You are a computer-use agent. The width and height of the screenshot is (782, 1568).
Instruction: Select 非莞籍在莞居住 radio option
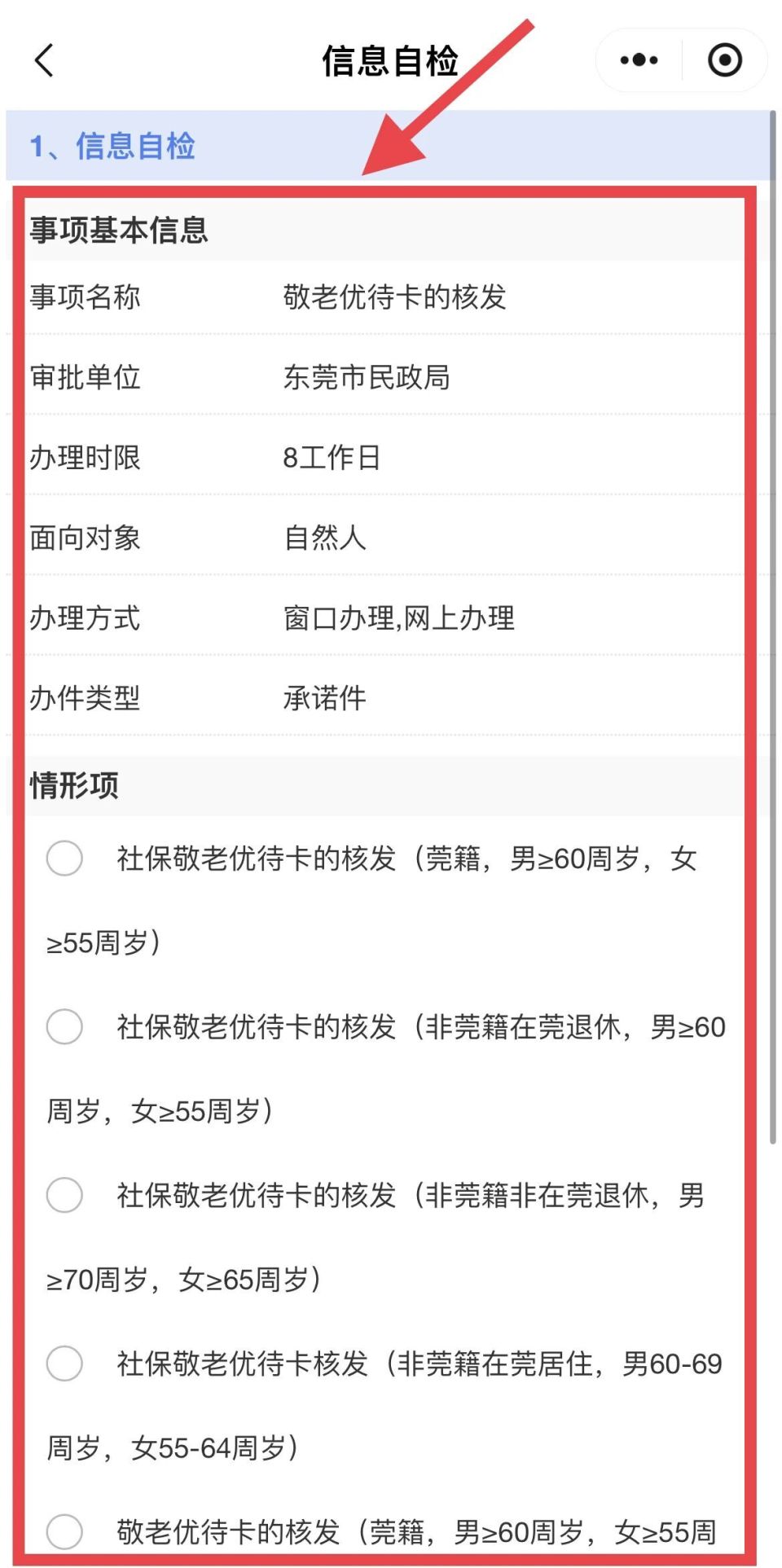[65, 1364]
